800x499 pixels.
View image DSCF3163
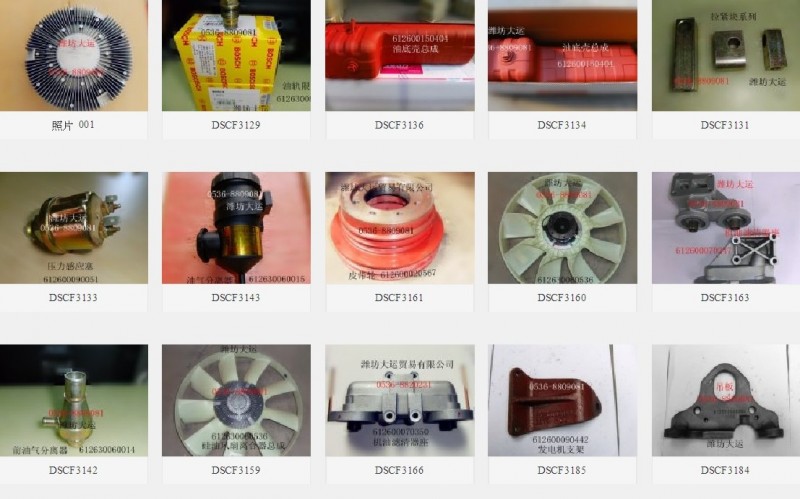click(x=725, y=228)
